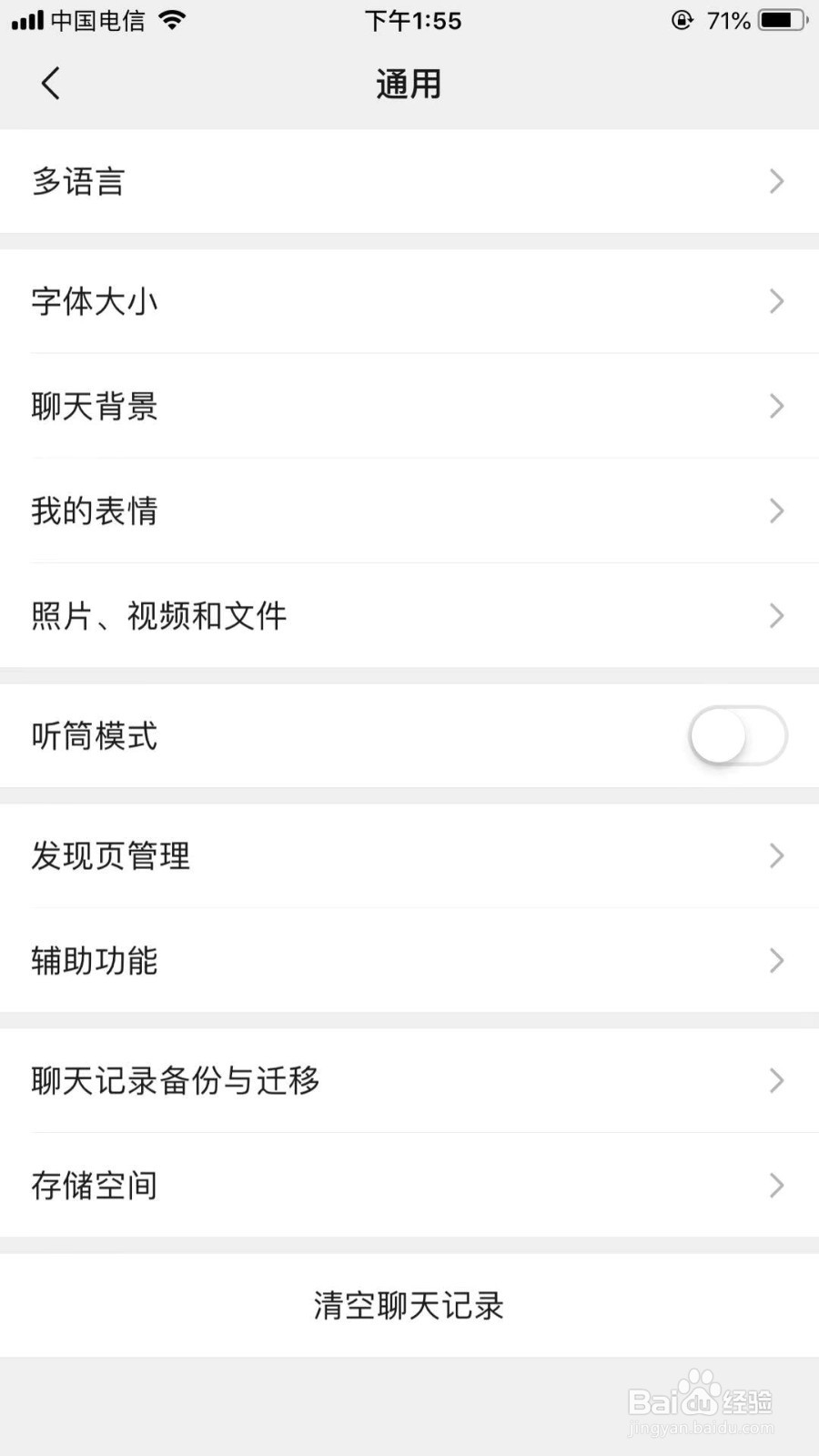
Task: Click the orientation lock icon near battery
Action: [682, 20]
